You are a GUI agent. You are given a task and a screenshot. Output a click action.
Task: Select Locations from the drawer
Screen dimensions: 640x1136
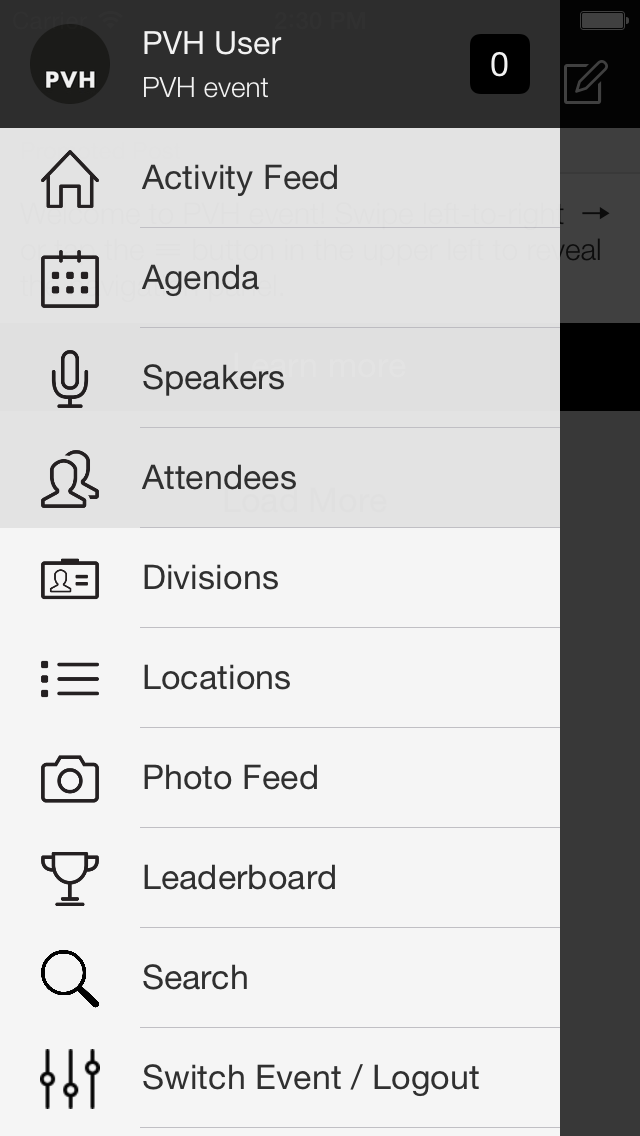[x=280, y=677]
